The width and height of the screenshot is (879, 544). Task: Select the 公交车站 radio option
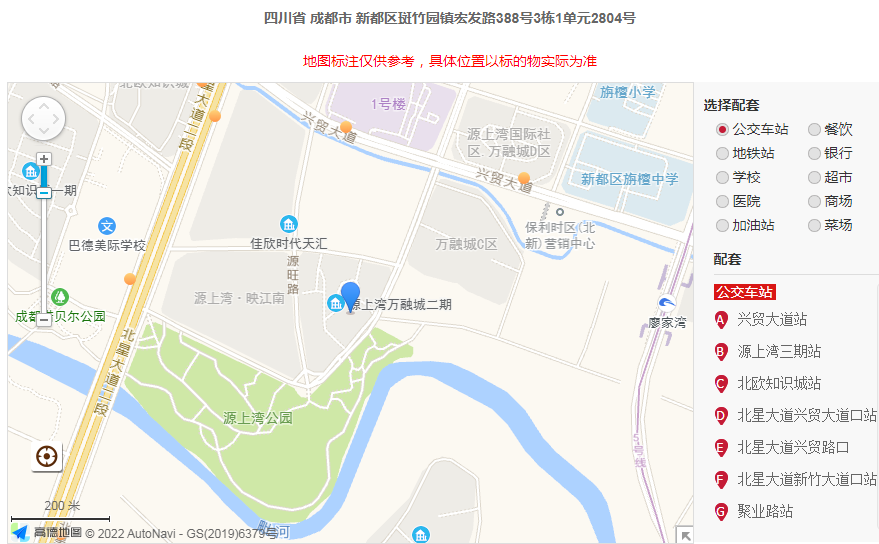click(722, 130)
